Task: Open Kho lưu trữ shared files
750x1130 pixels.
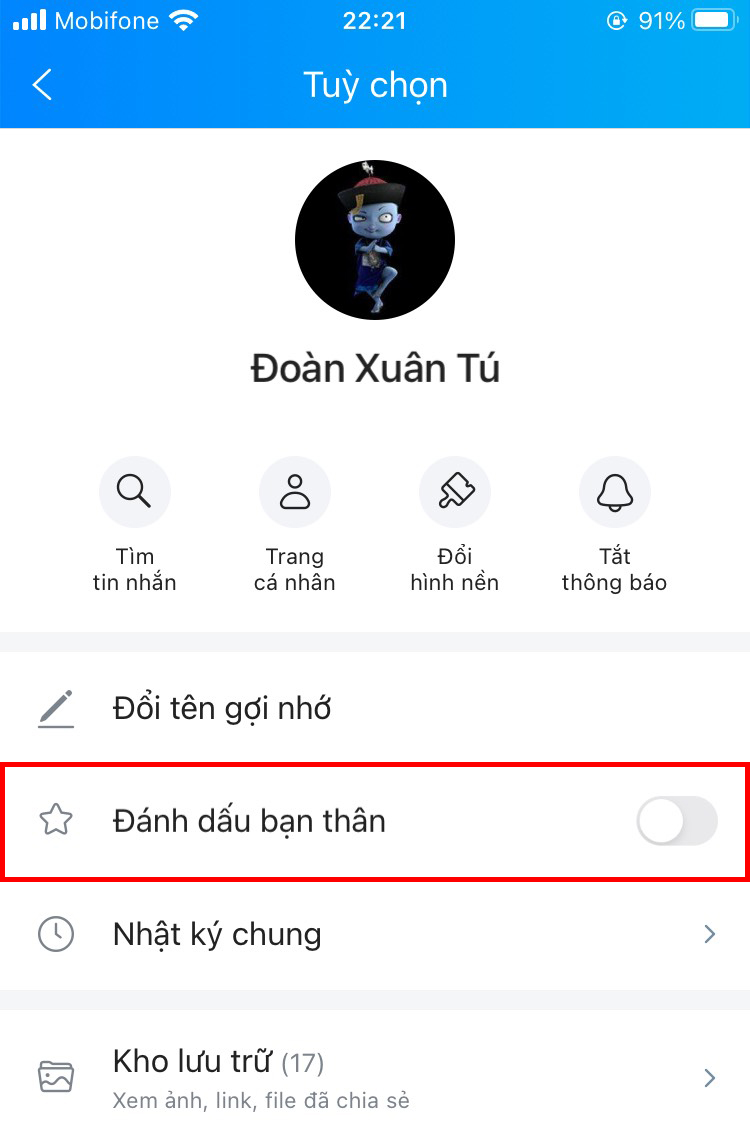Action: coord(375,1077)
